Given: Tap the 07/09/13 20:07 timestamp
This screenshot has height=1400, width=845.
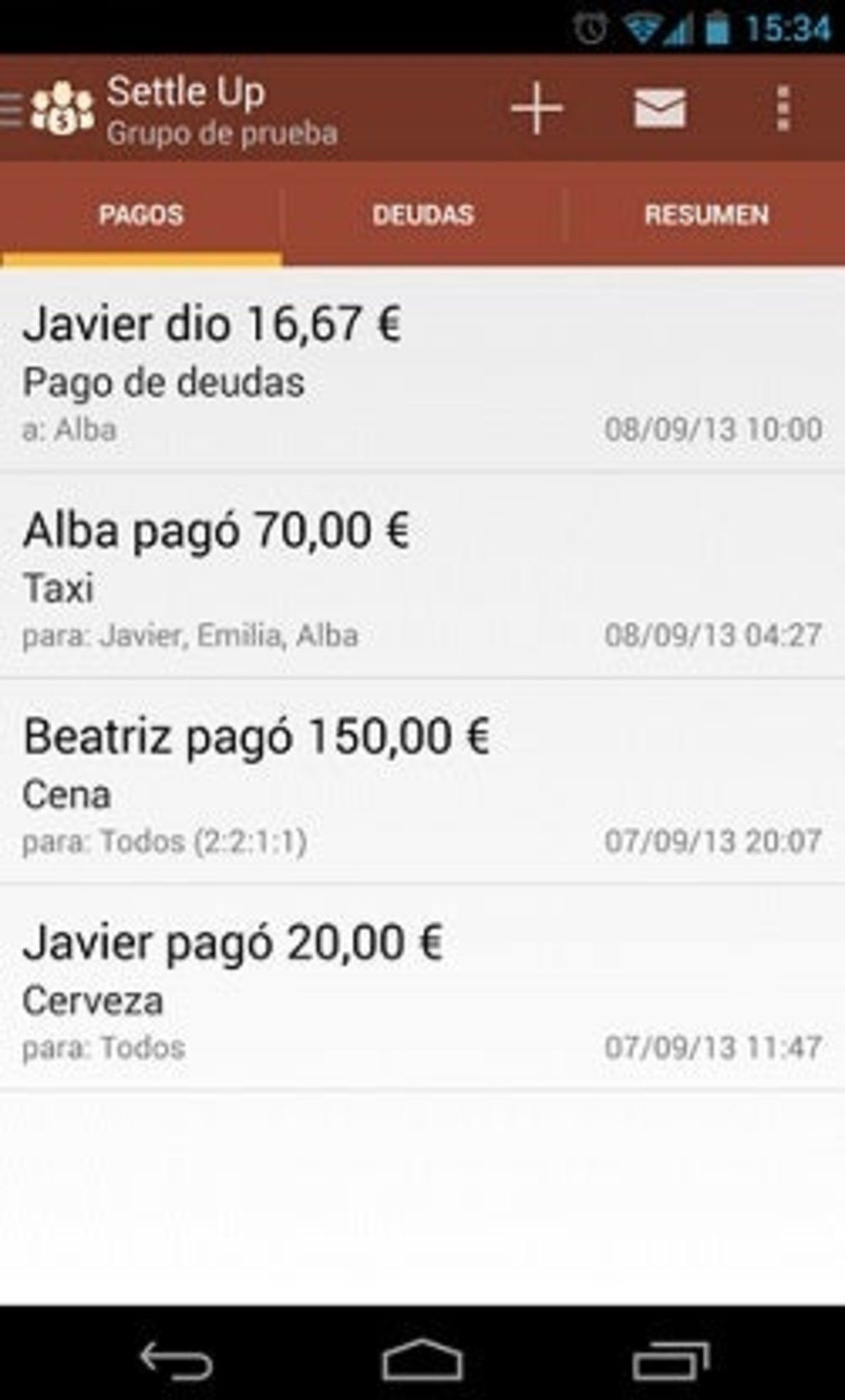Looking at the screenshot, I should pyautogui.click(x=713, y=839).
